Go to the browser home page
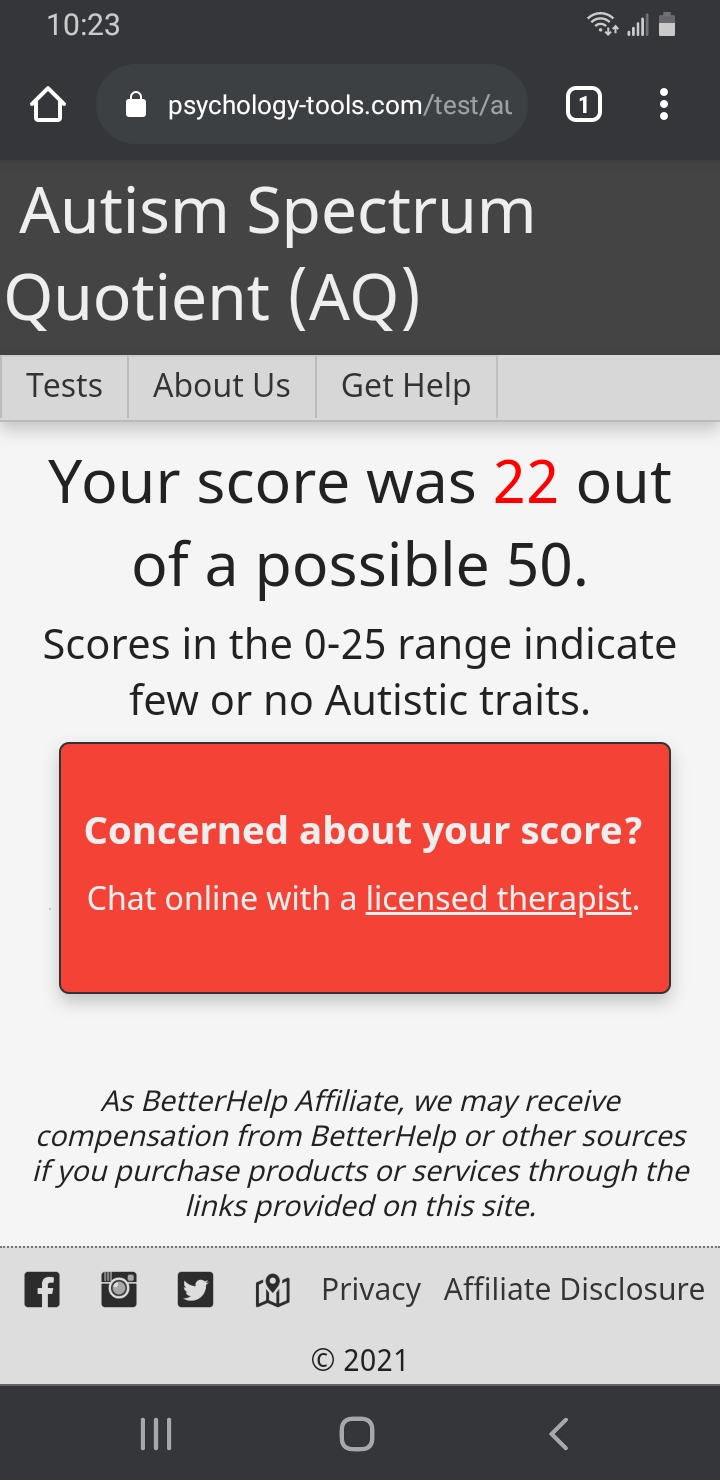The image size is (720, 1480). point(48,105)
